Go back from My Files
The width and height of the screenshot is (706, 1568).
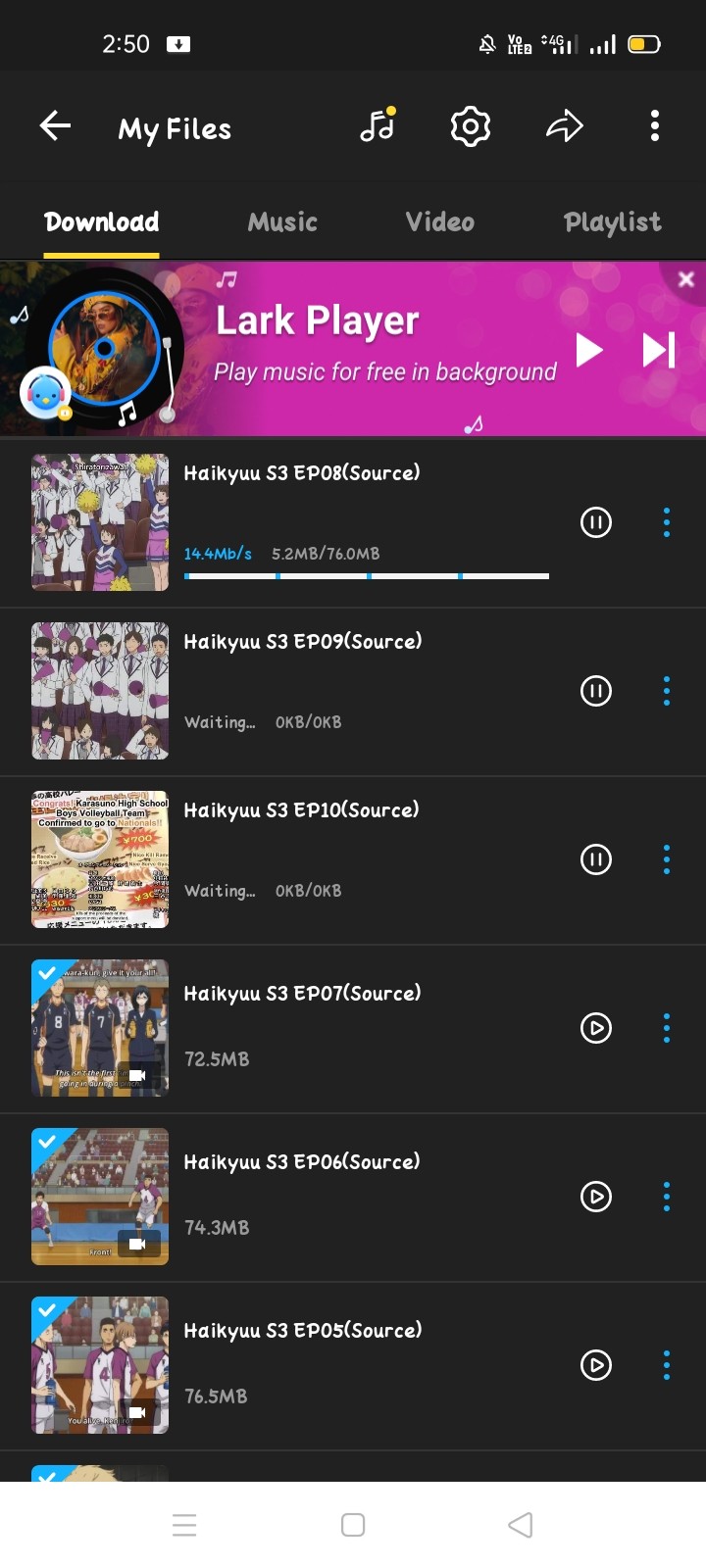[55, 126]
